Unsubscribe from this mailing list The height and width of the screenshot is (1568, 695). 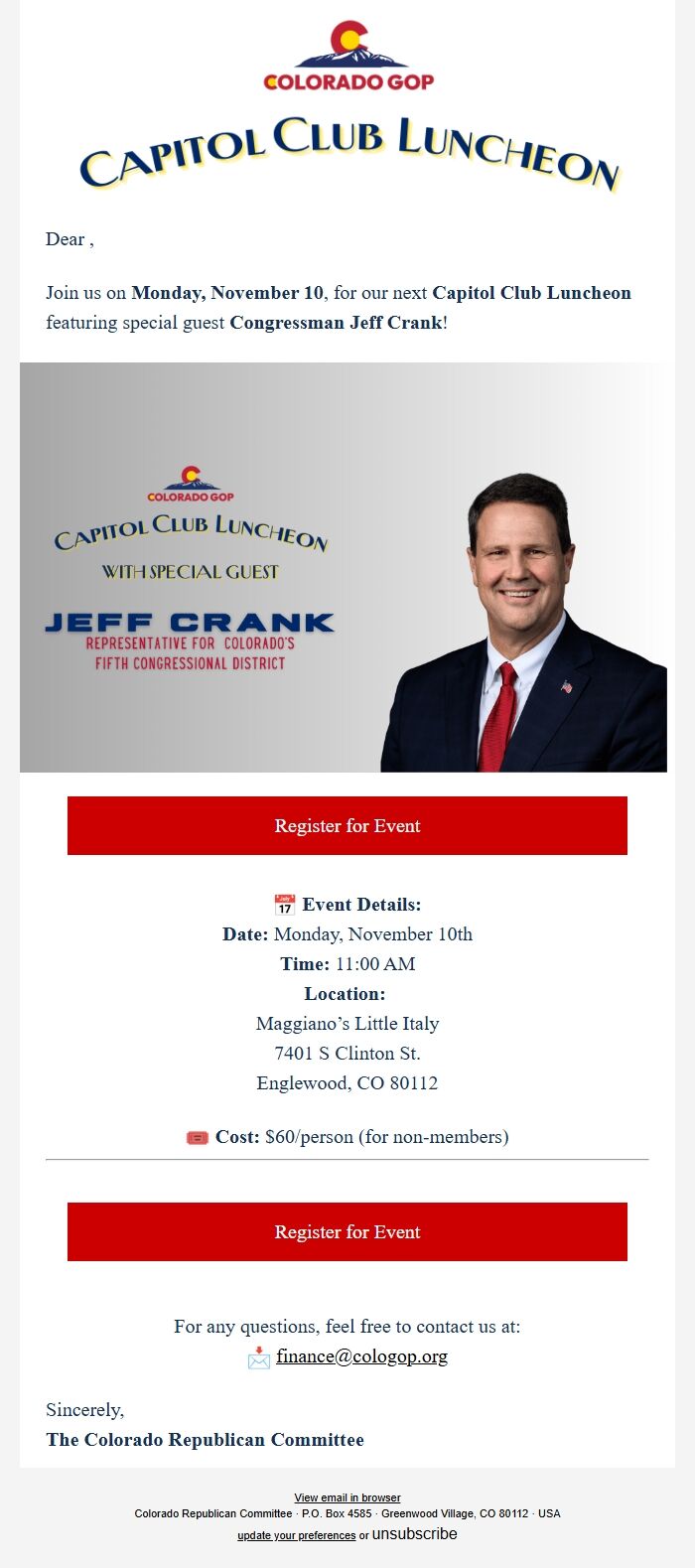point(414,1534)
